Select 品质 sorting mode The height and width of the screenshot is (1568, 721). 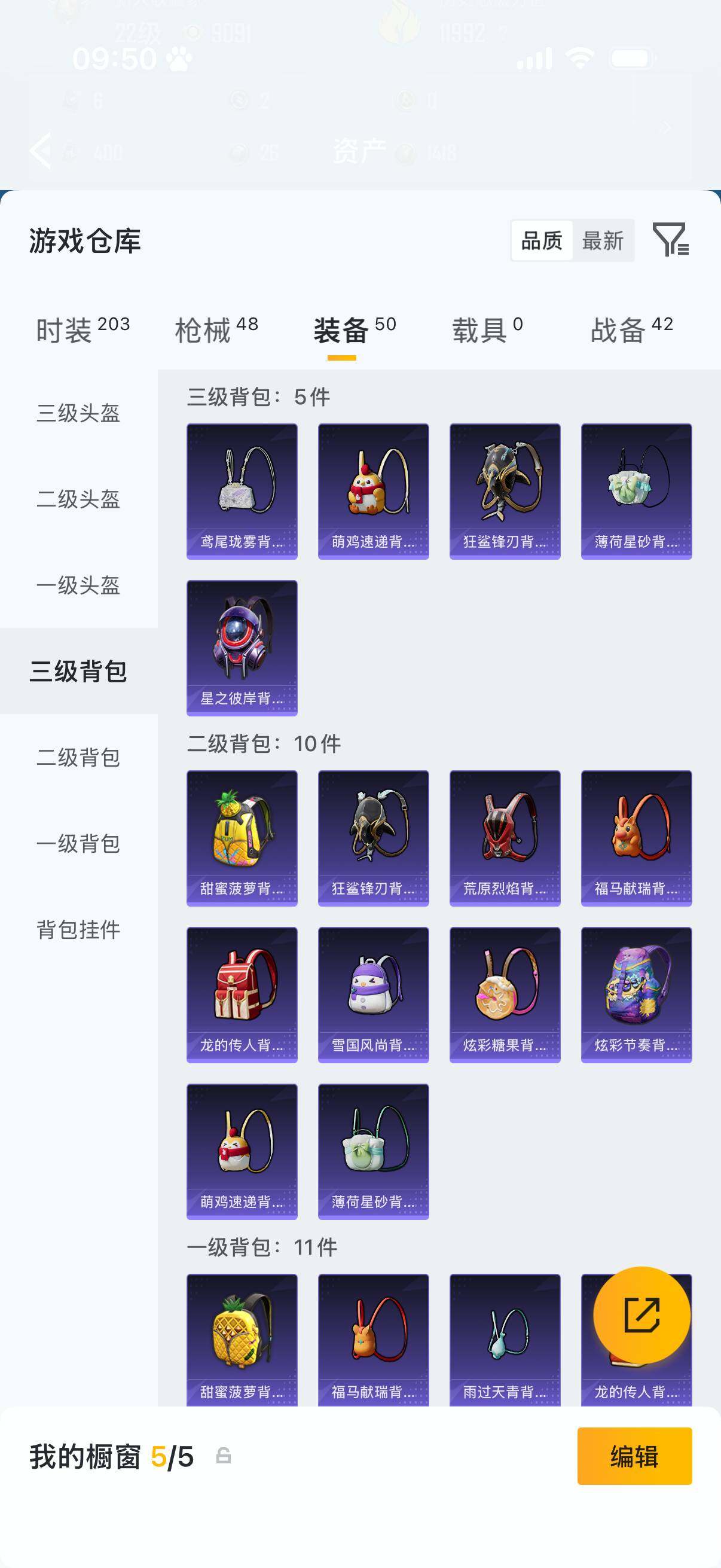coord(543,241)
